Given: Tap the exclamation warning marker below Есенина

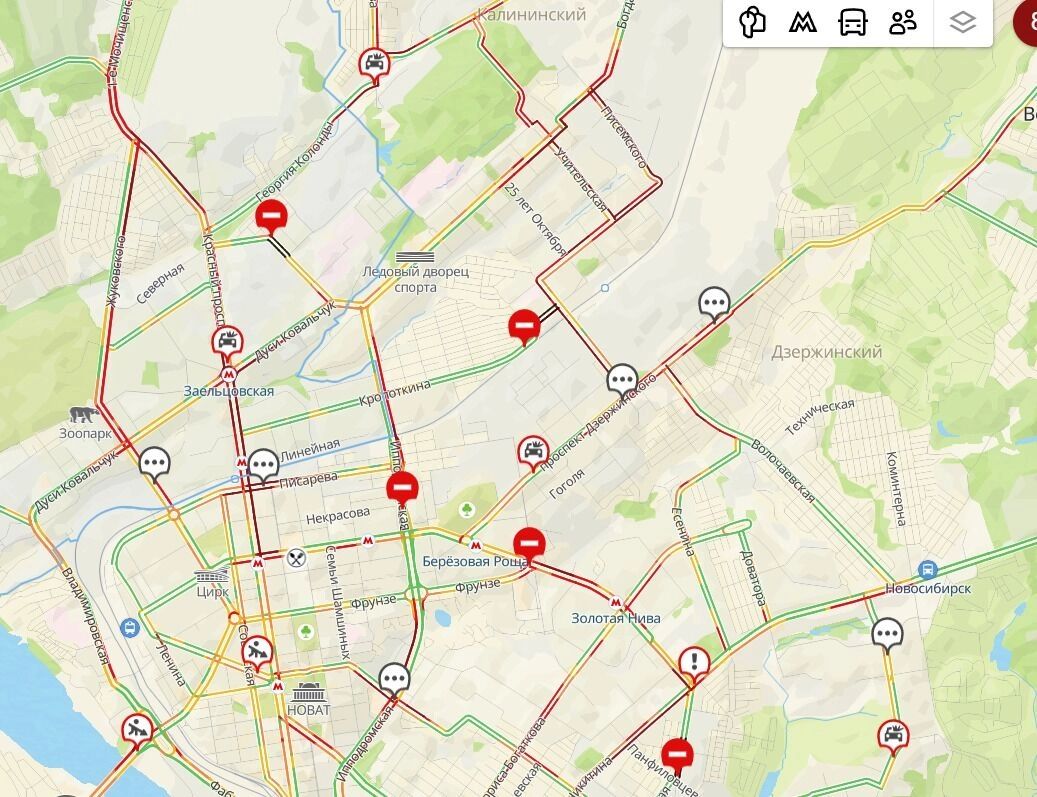Looking at the screenshot, I should [694, 661].
